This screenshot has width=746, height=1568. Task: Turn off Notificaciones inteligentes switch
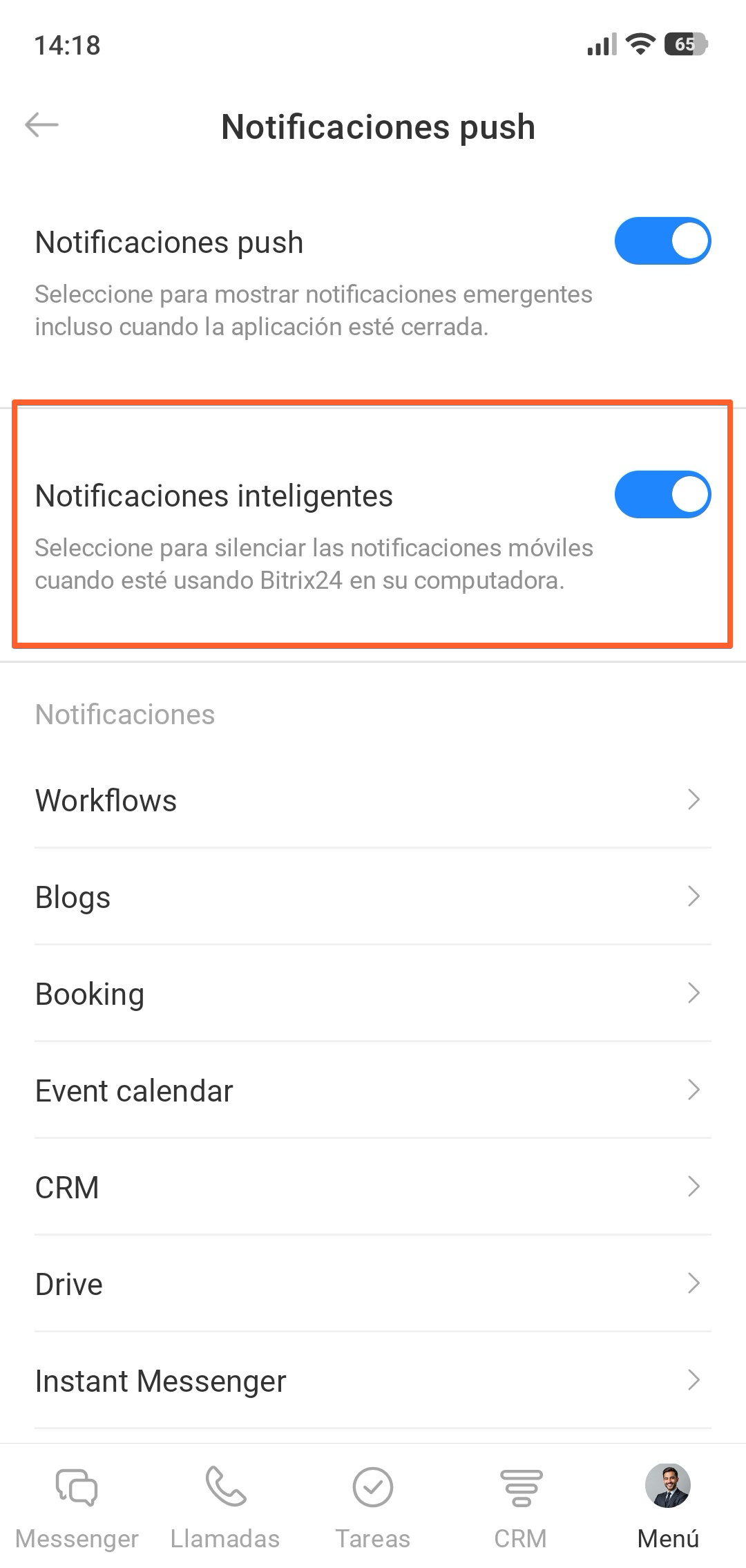coord(662,495)
